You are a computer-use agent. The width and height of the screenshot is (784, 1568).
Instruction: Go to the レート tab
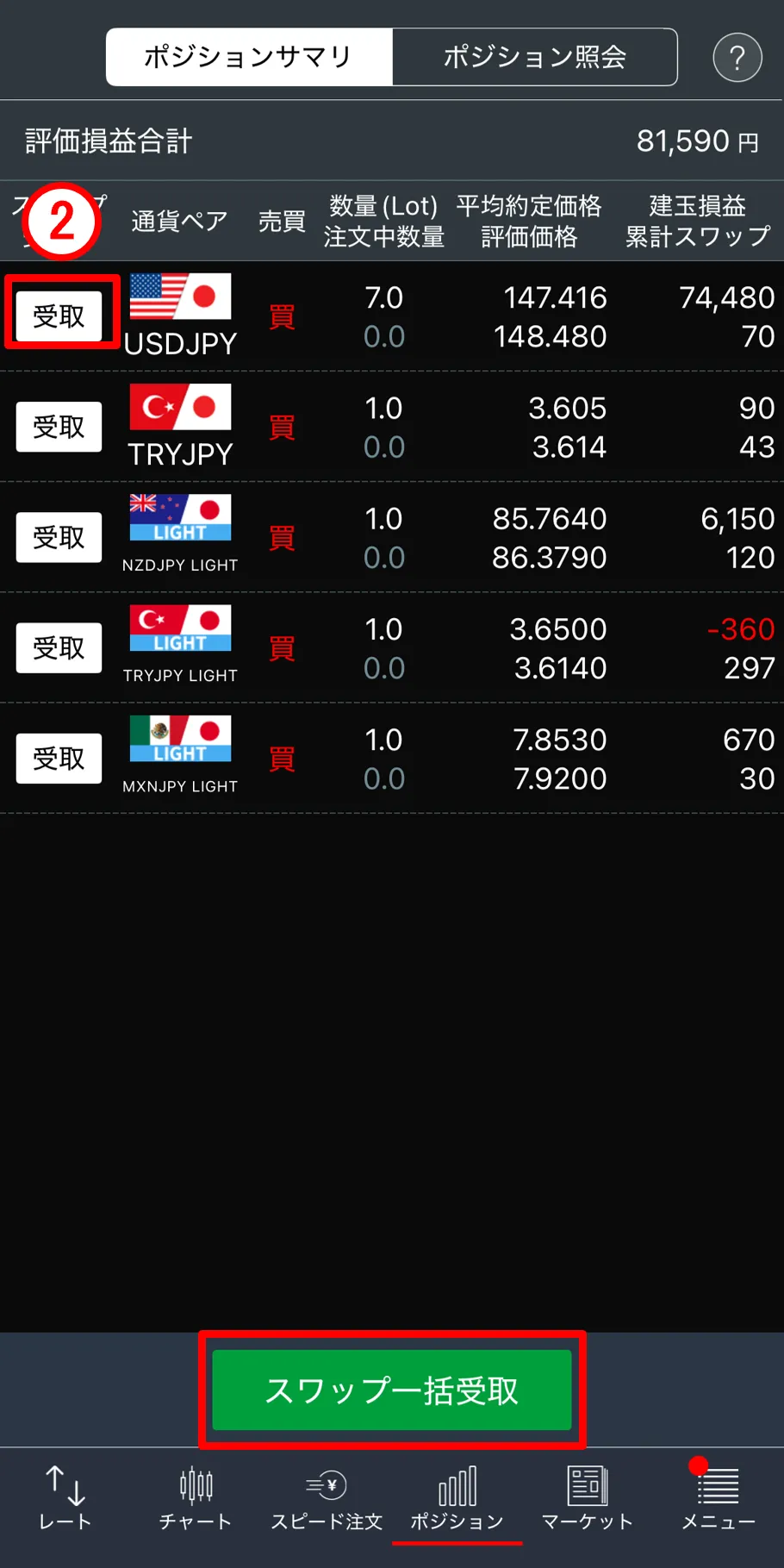[x=65, y=1498]
